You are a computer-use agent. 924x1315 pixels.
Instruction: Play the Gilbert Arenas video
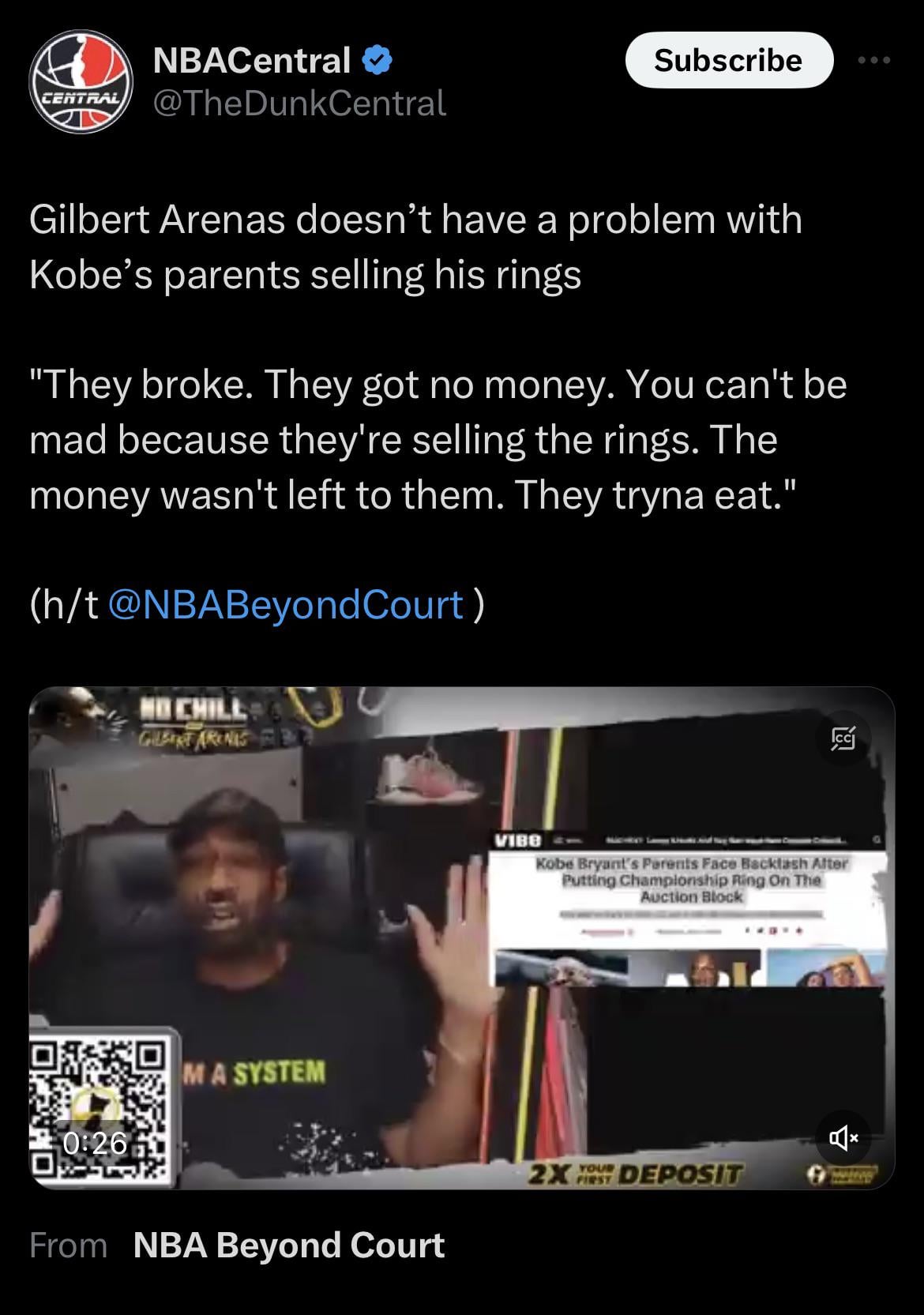coord(462,937)
